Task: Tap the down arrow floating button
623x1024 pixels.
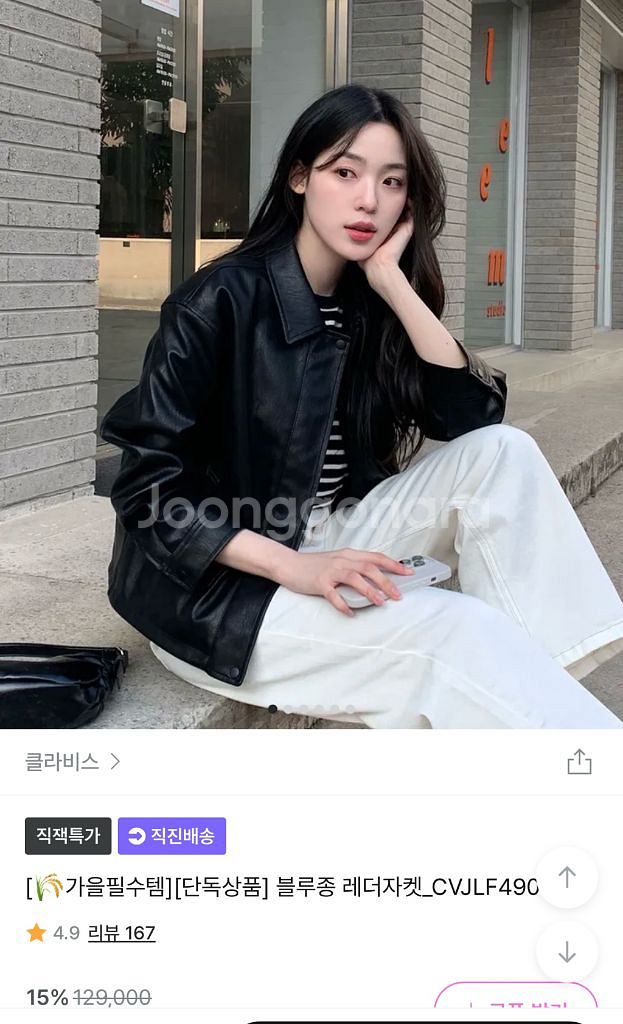Action: click(567, 952)
